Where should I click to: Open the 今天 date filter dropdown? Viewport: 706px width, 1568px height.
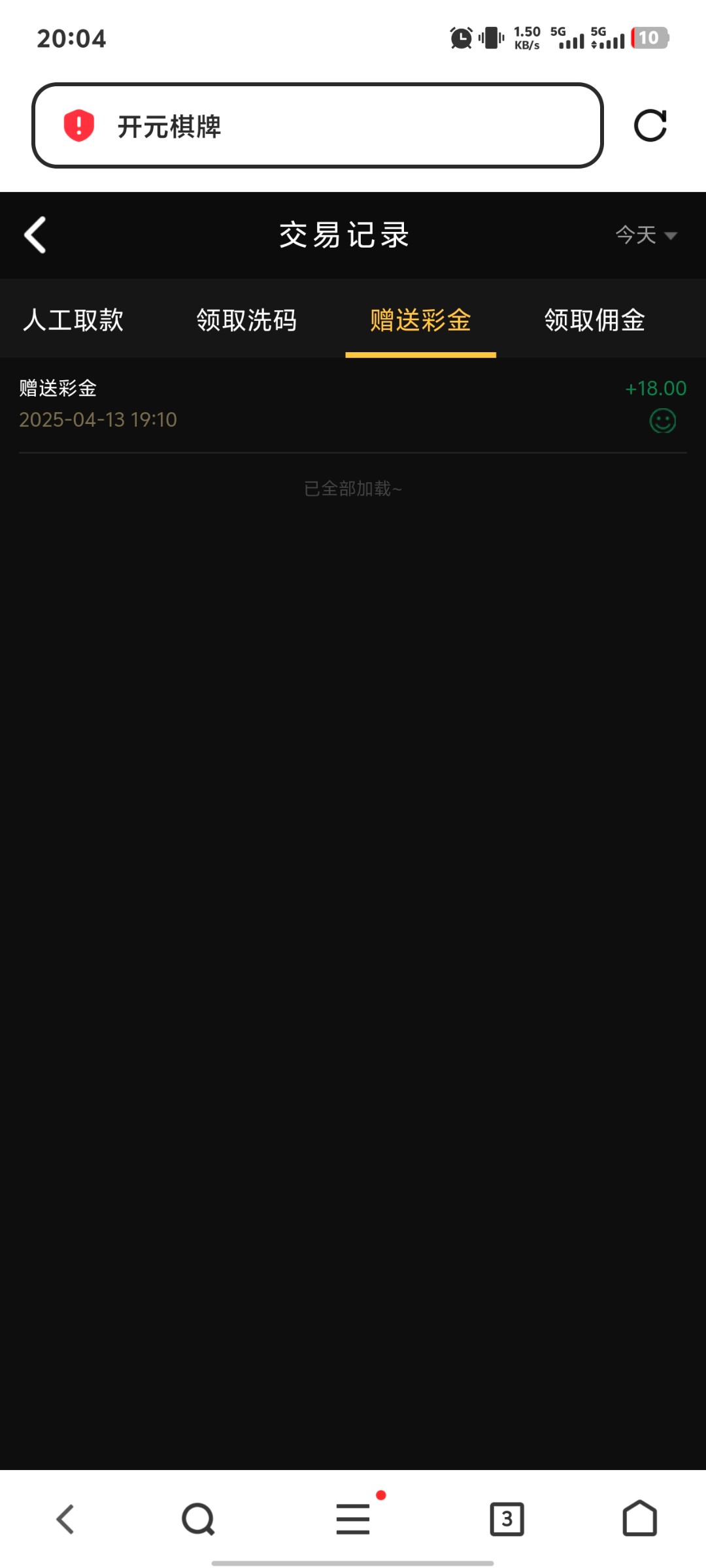[x=645, y=235]
